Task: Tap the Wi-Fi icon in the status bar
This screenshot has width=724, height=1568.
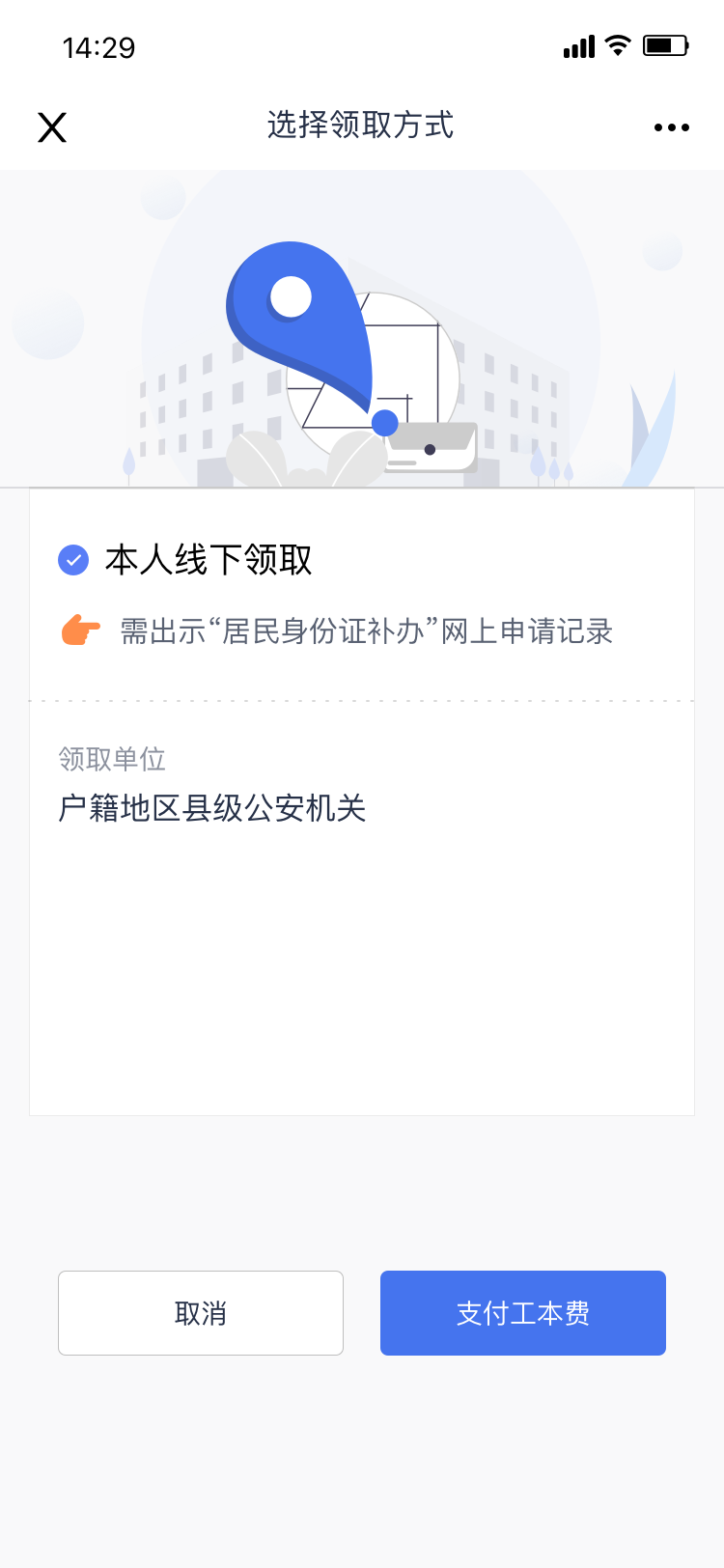Action: click(615, 44)
